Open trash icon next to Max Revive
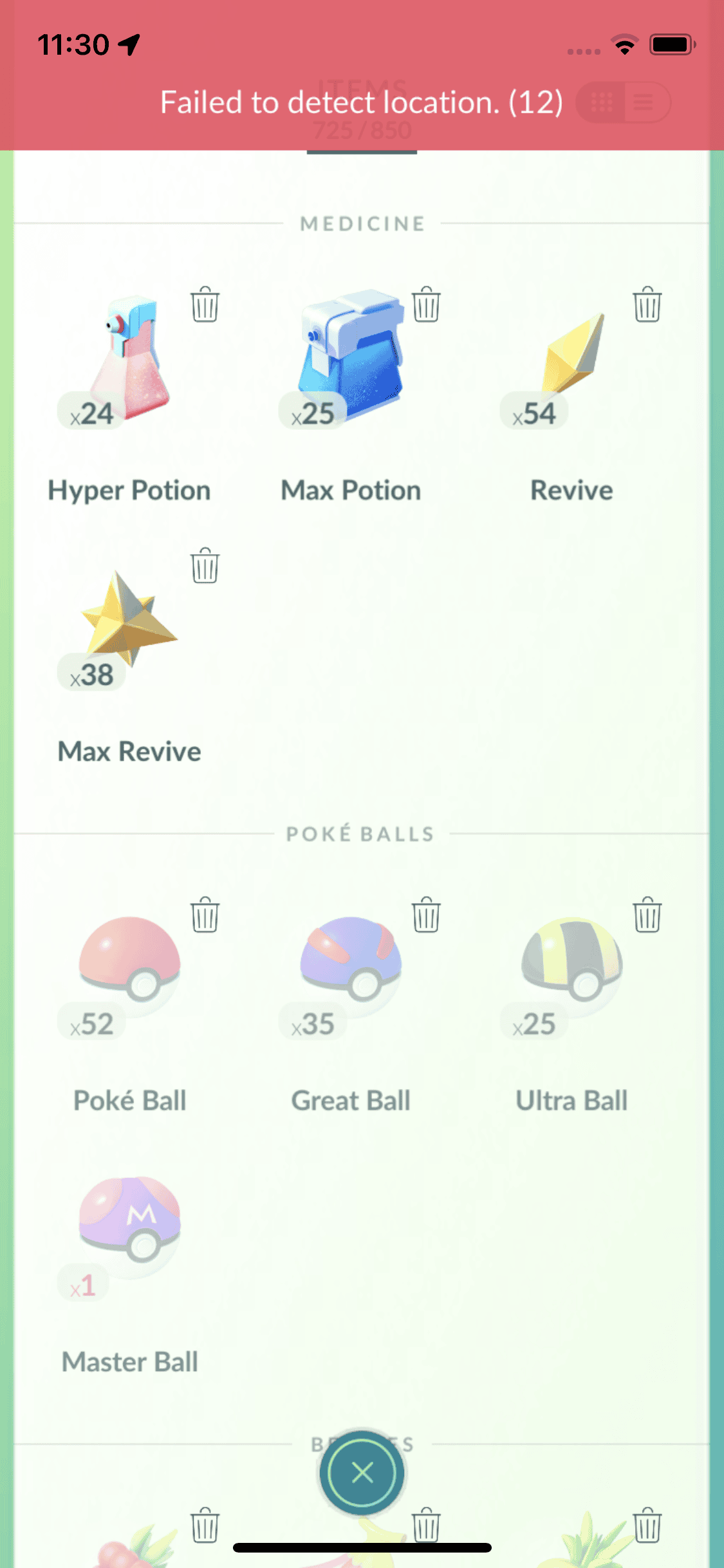724x1568 pixels. point(205,566)
